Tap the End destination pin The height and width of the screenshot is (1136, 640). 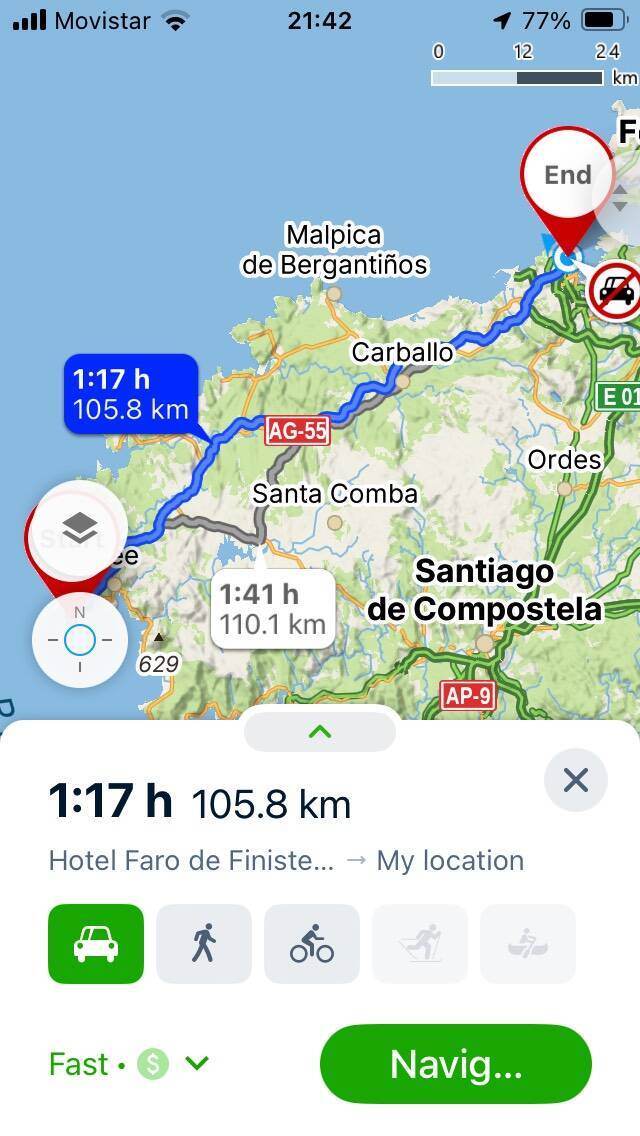point(568,176)
